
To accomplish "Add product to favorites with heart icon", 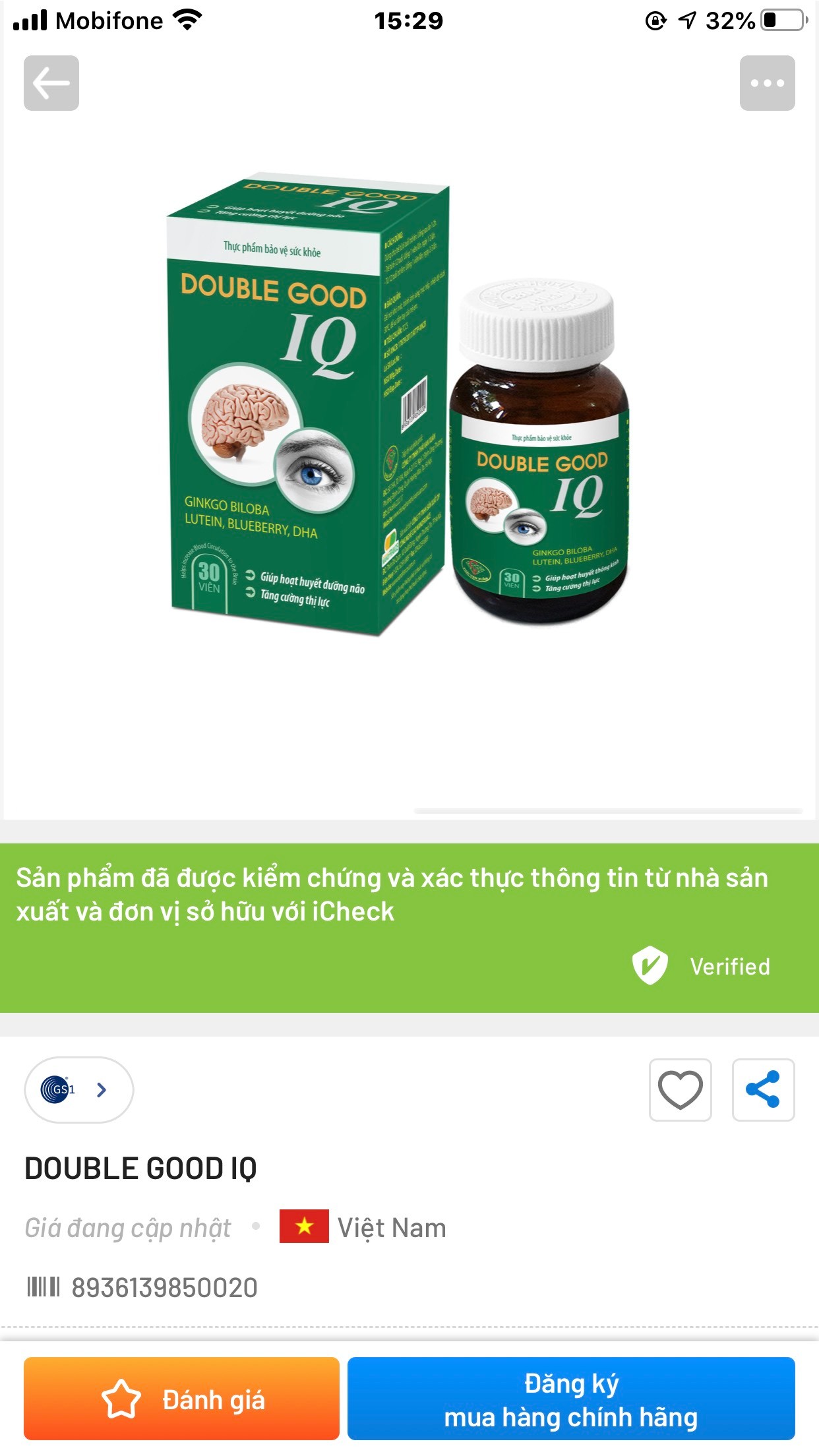I will (x=680, y=1089).
